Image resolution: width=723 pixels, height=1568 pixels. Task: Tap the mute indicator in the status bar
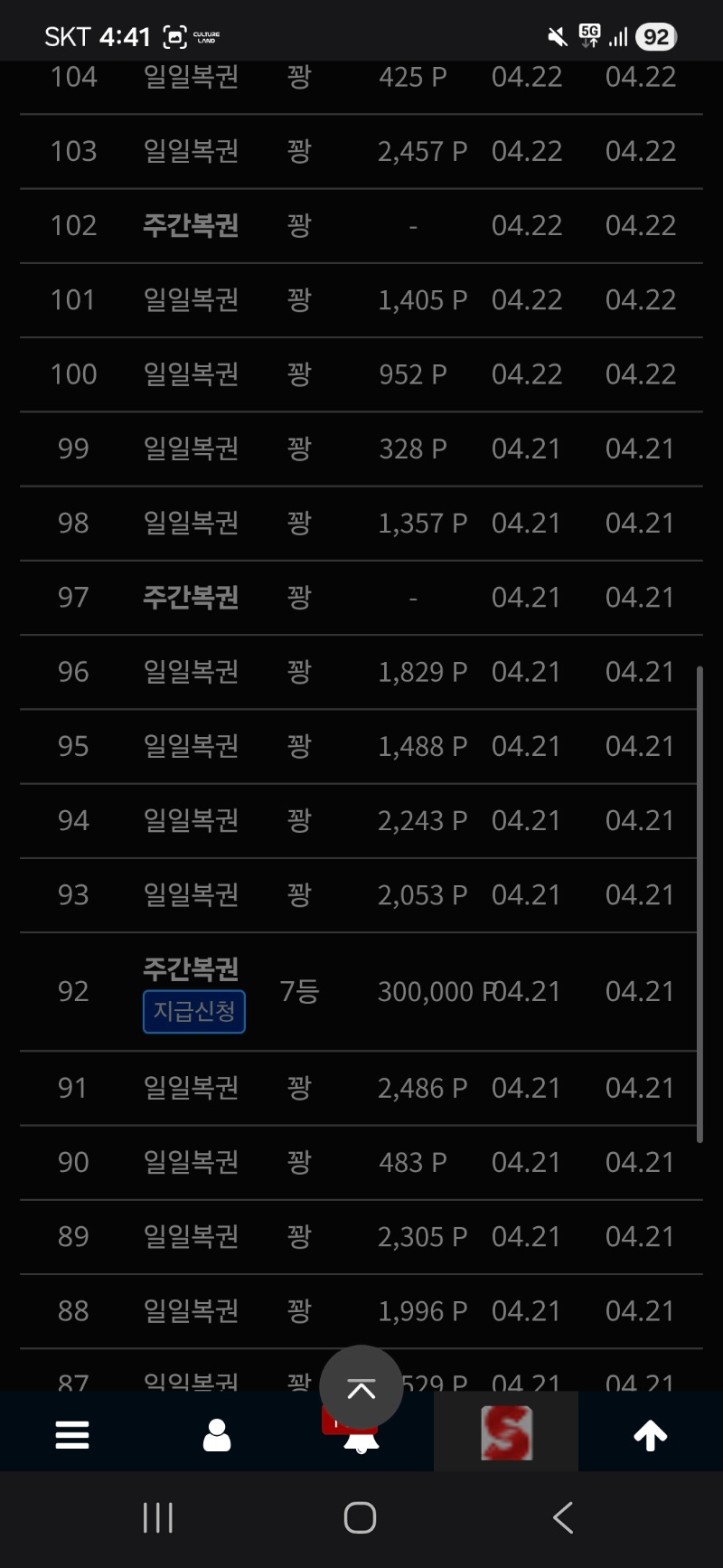pos(555,36)
